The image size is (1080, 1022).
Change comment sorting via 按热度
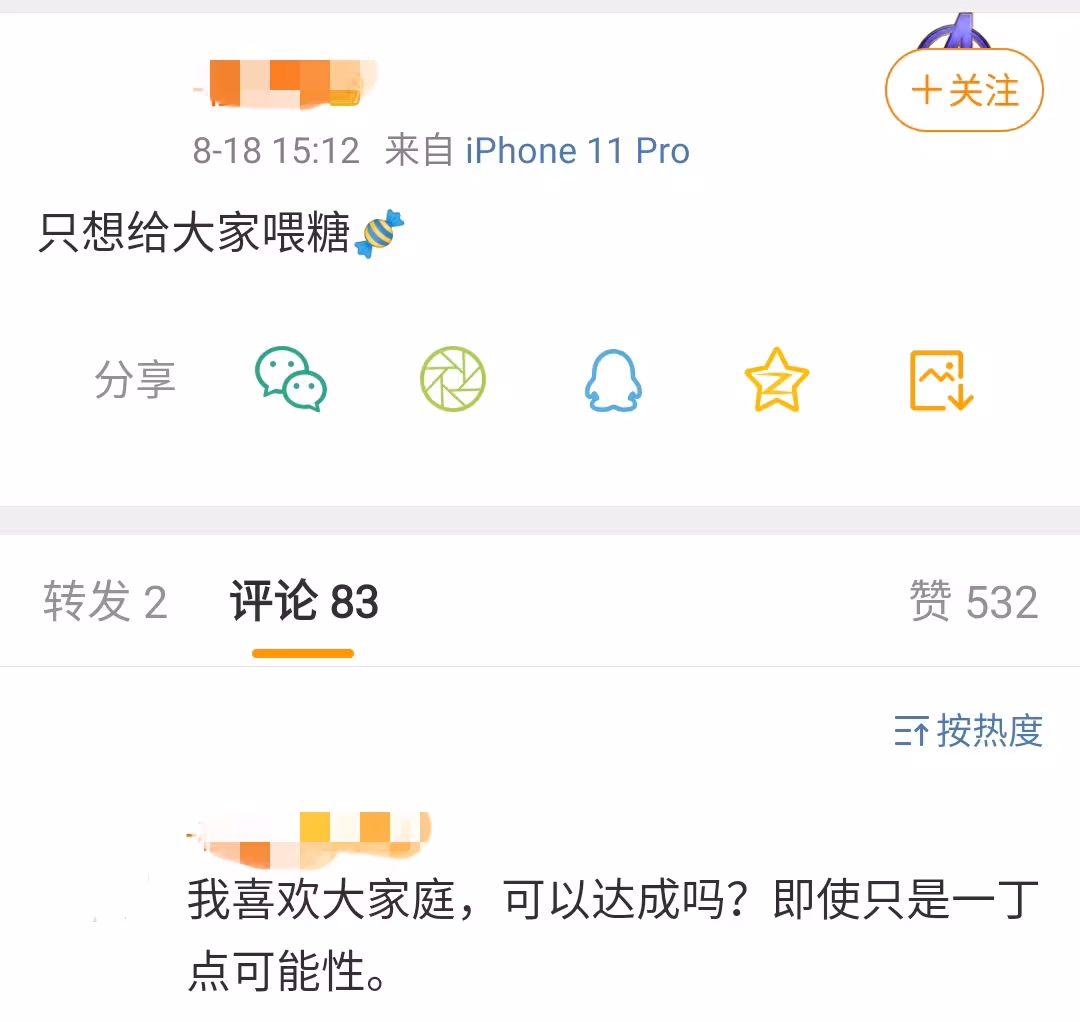click(968, 732)
